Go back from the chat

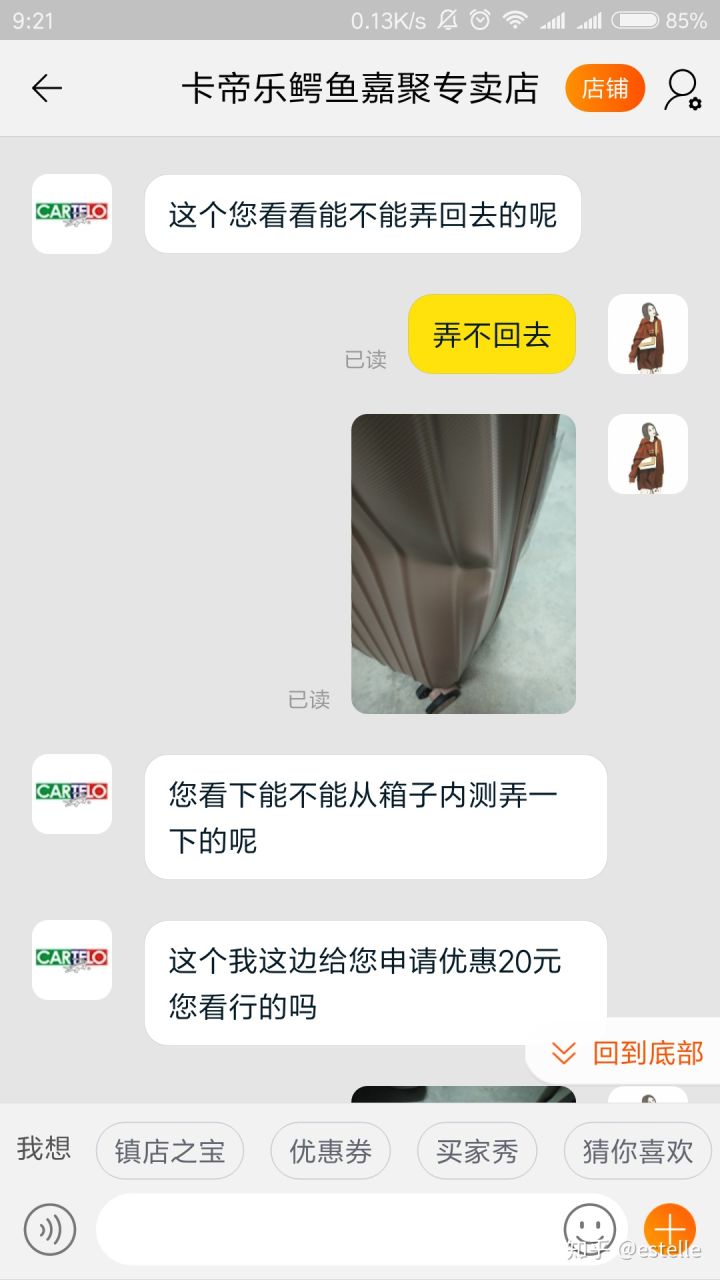[47, 89]
